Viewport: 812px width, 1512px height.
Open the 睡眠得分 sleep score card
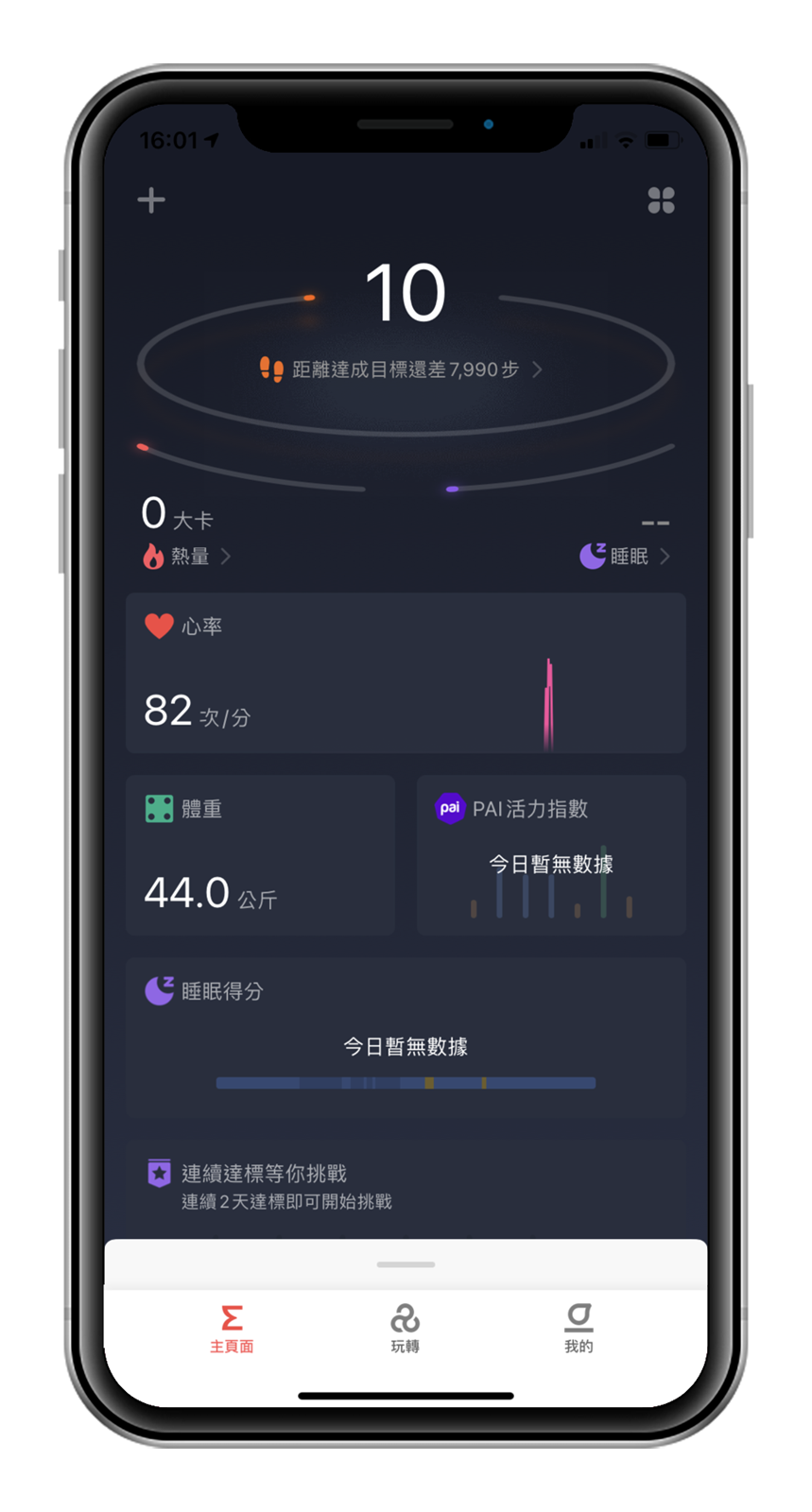coord(406,1037)
